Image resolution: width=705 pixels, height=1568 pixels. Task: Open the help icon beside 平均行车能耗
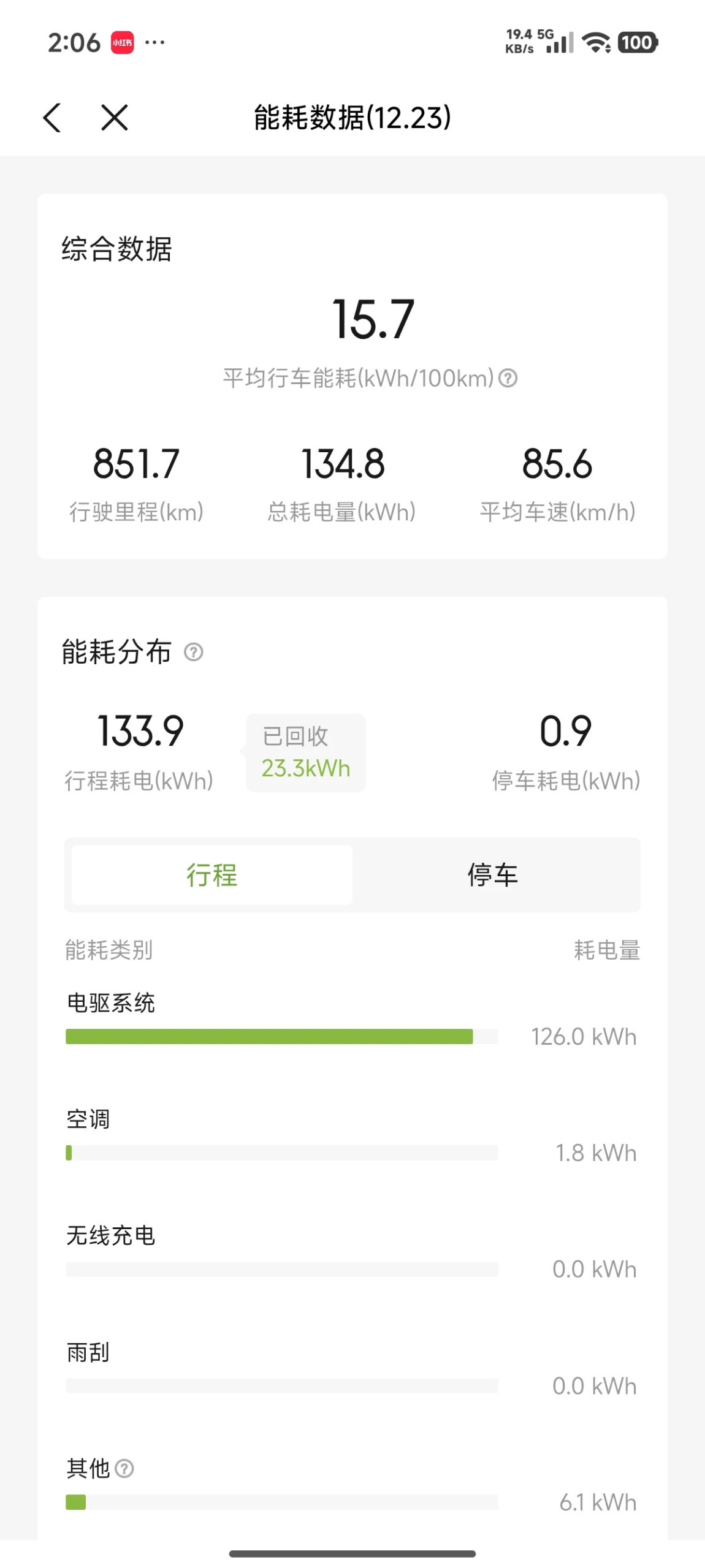pyautogui.click(x=508, y=378)
